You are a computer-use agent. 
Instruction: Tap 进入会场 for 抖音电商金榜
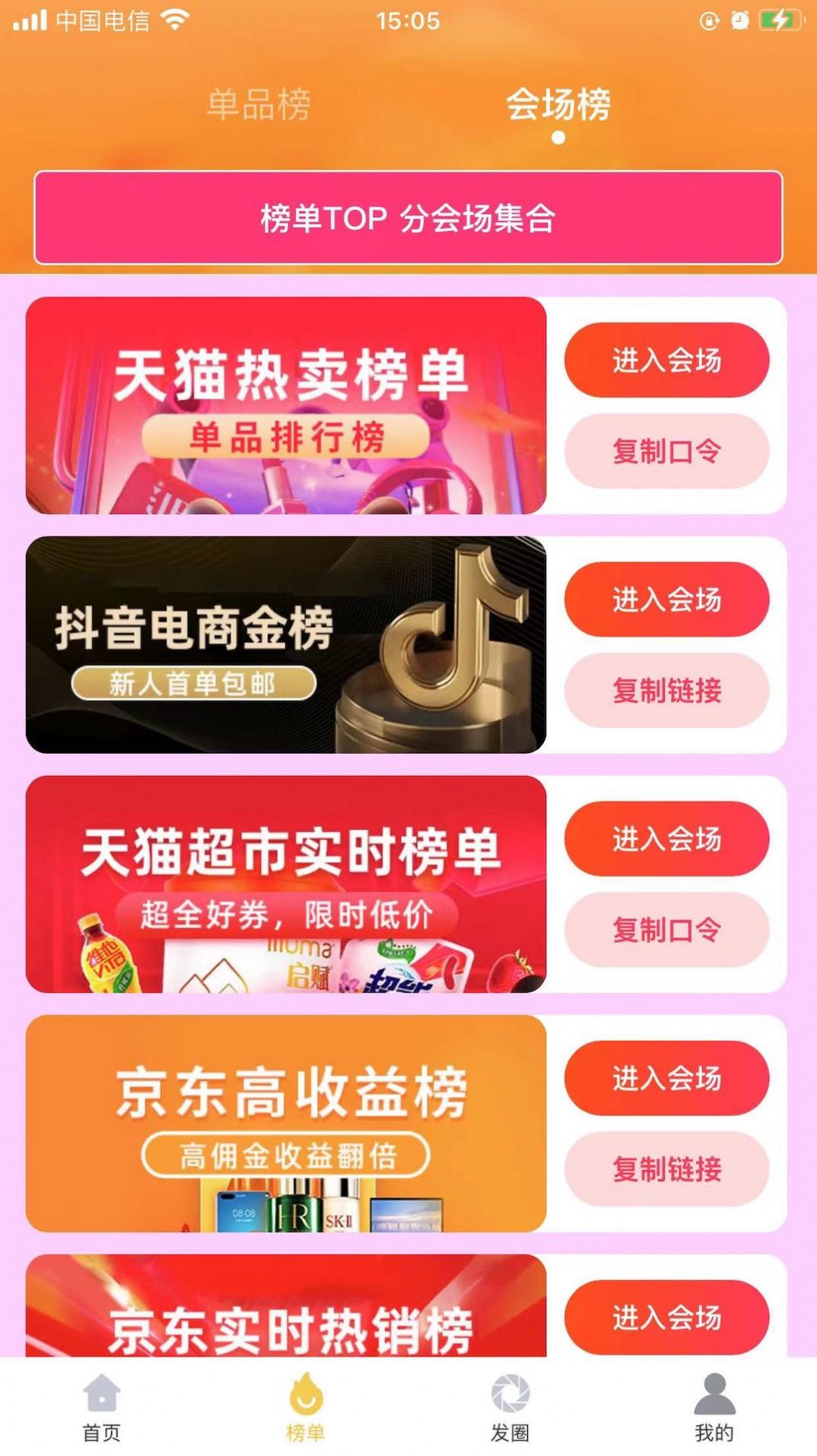point(666,599)
